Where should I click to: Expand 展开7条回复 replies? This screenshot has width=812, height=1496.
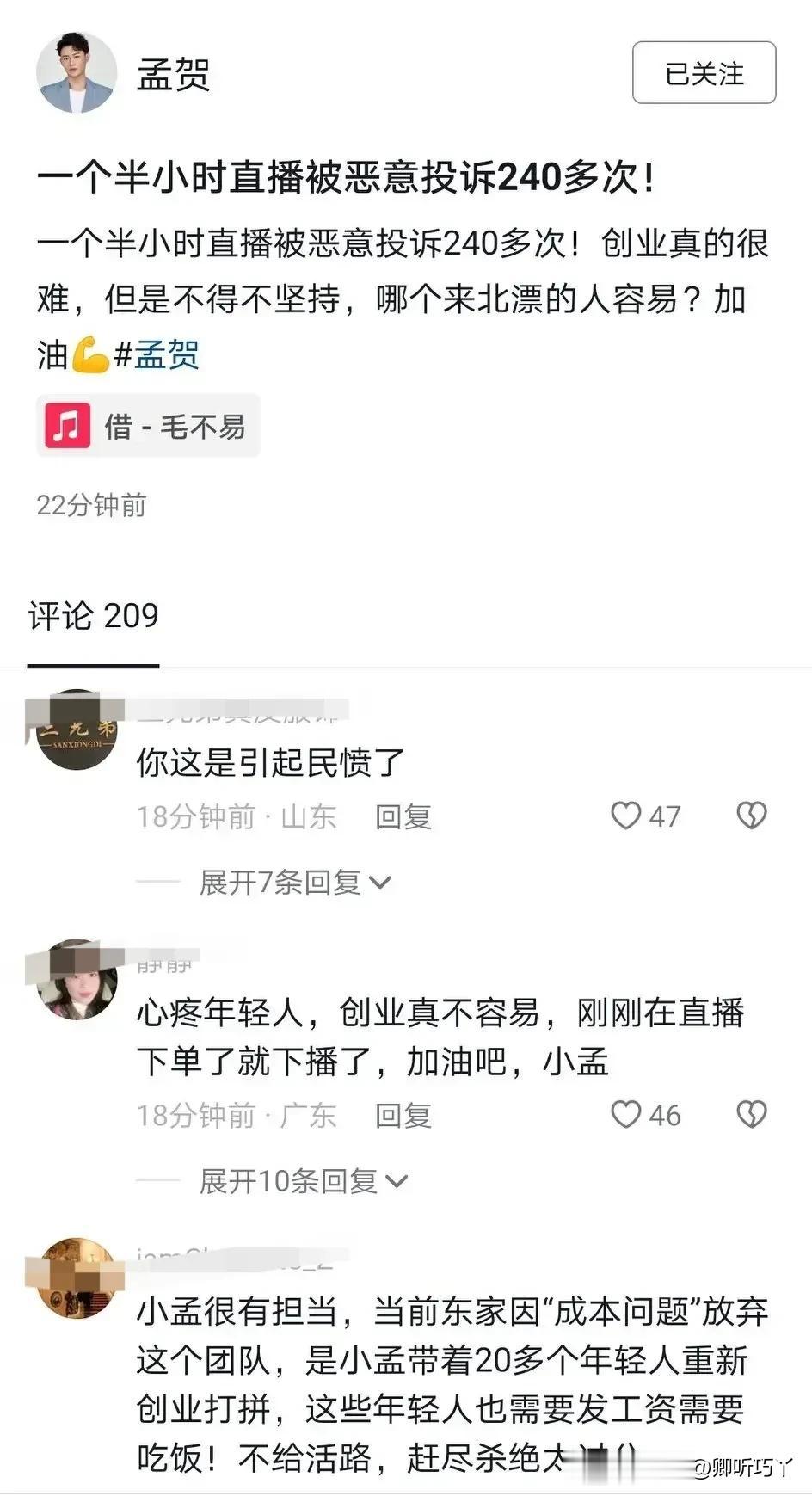293,882
